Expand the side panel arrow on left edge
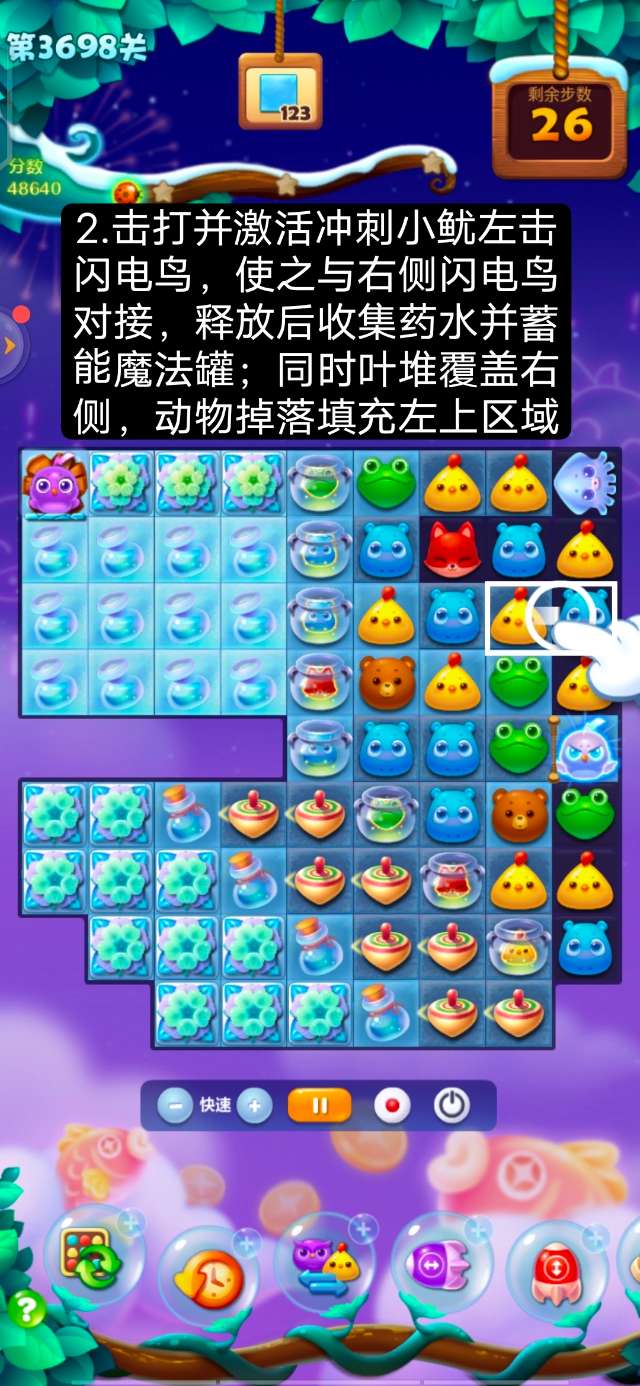This screenshot has height=1386, width=640. (x=10, y=345)
